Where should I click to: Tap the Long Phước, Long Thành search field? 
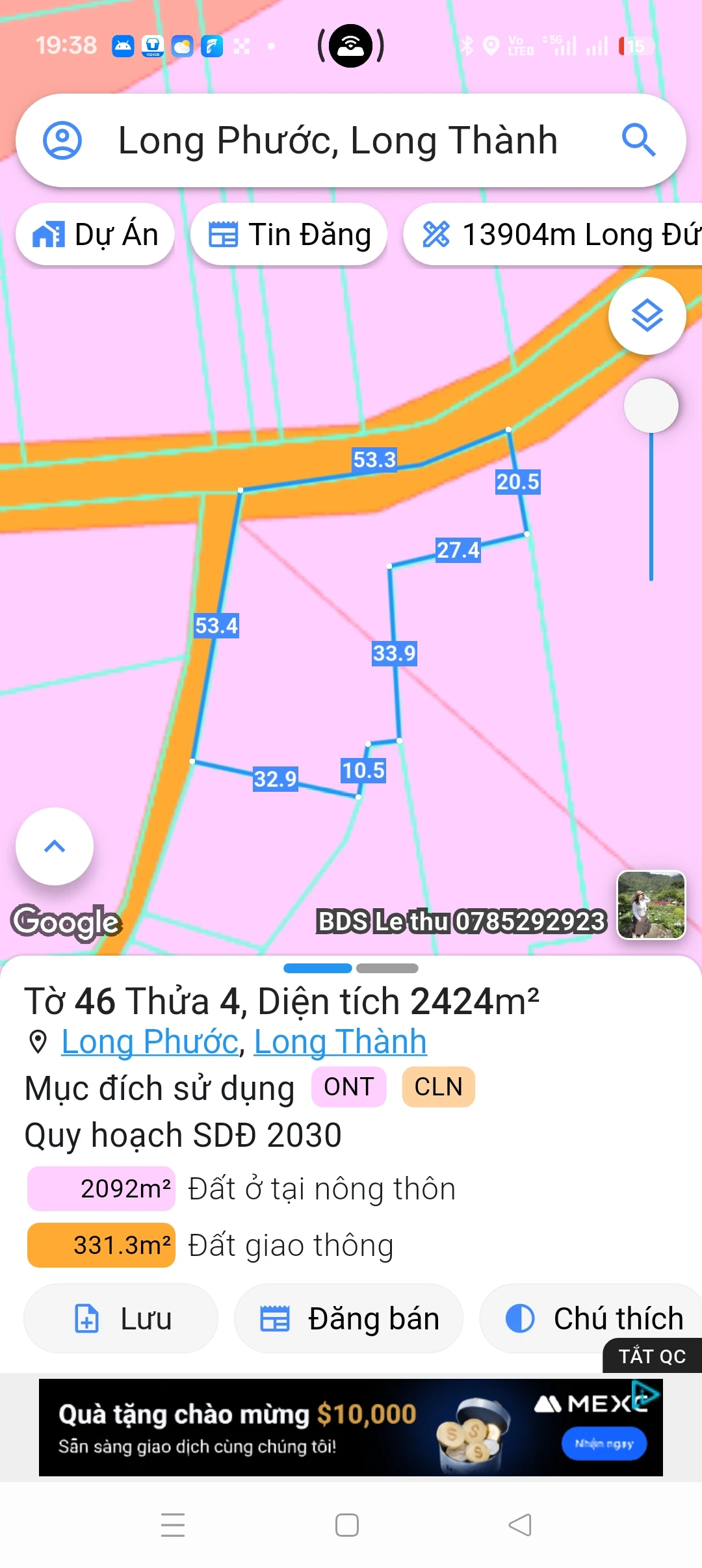[x=338, y=140]
